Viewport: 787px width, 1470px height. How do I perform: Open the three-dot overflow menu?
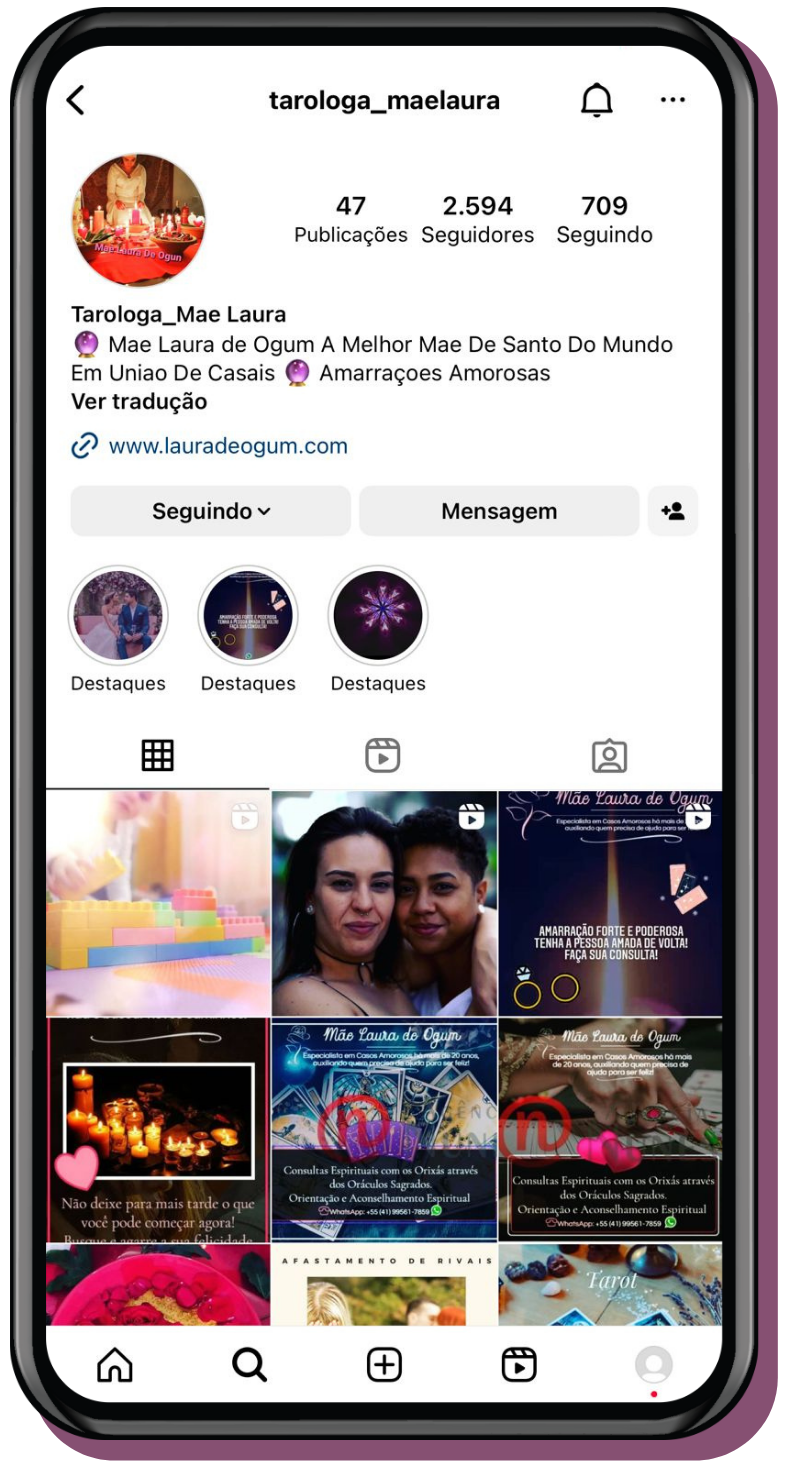point(673,100)
